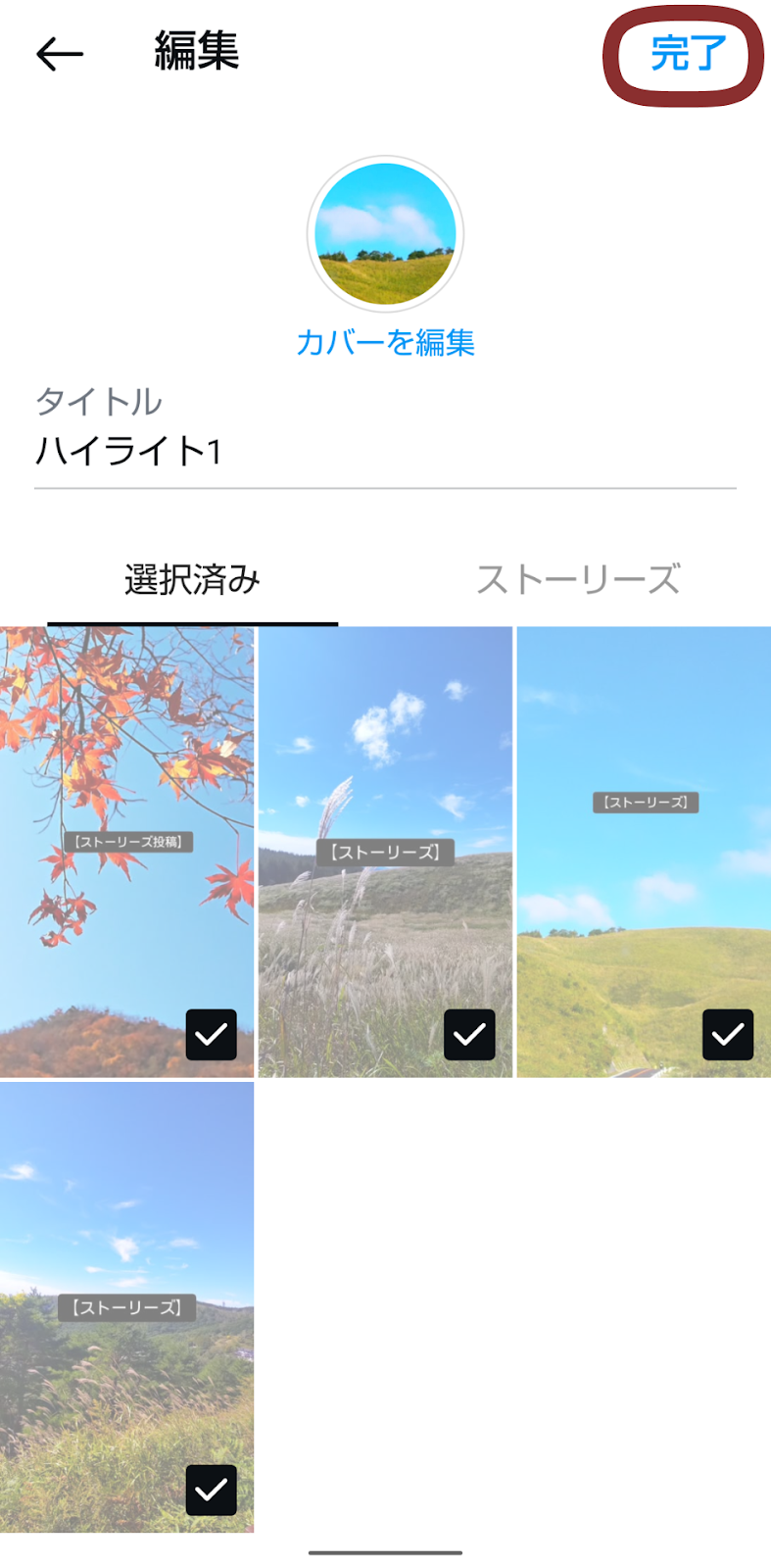This screenshot has width=771, height=1568.
Task: Uncheck the autumn maple leaves story
Action: (x=212, y=1034)
